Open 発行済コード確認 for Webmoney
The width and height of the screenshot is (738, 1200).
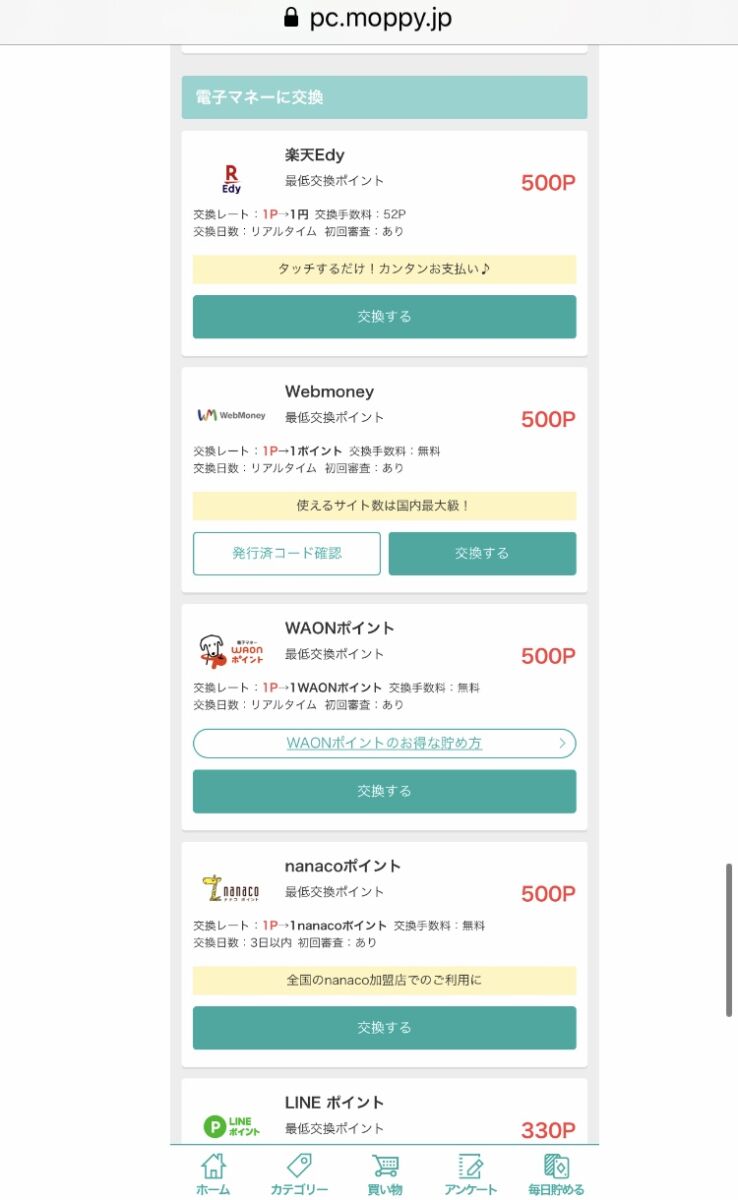[287, 554]
